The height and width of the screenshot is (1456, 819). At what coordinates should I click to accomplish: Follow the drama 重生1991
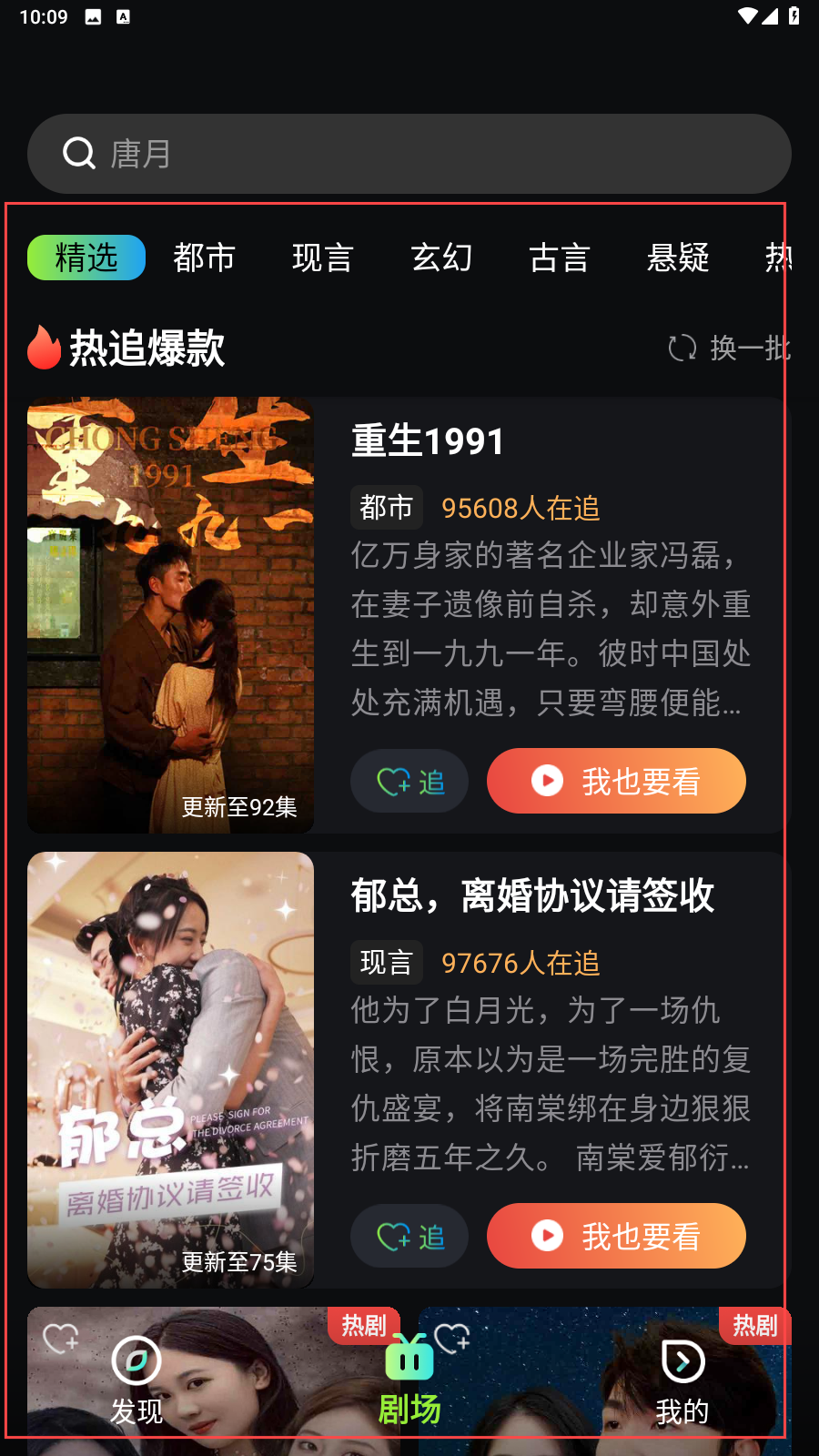409,782
